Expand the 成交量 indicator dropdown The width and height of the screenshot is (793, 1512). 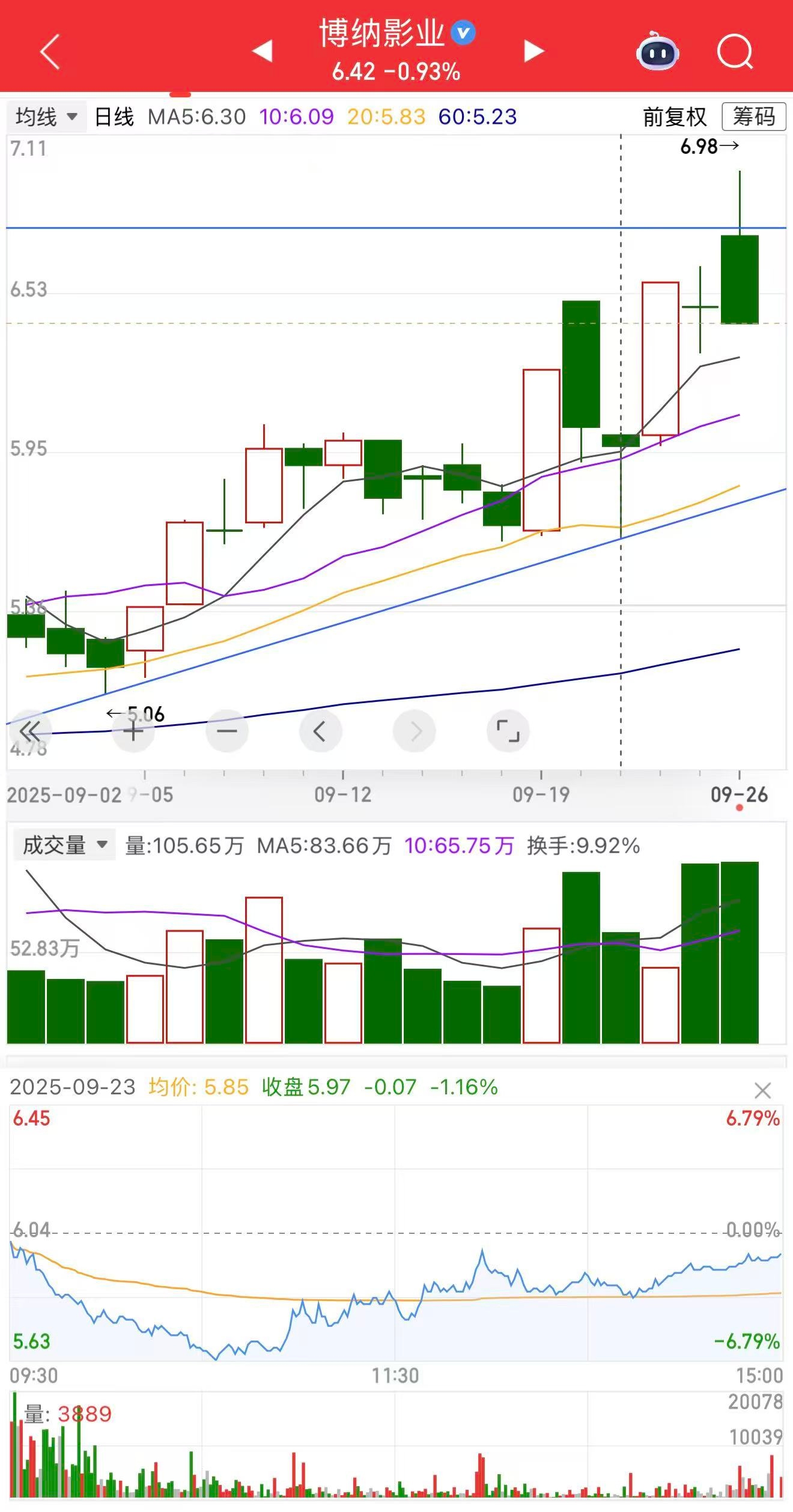point(65,845)
